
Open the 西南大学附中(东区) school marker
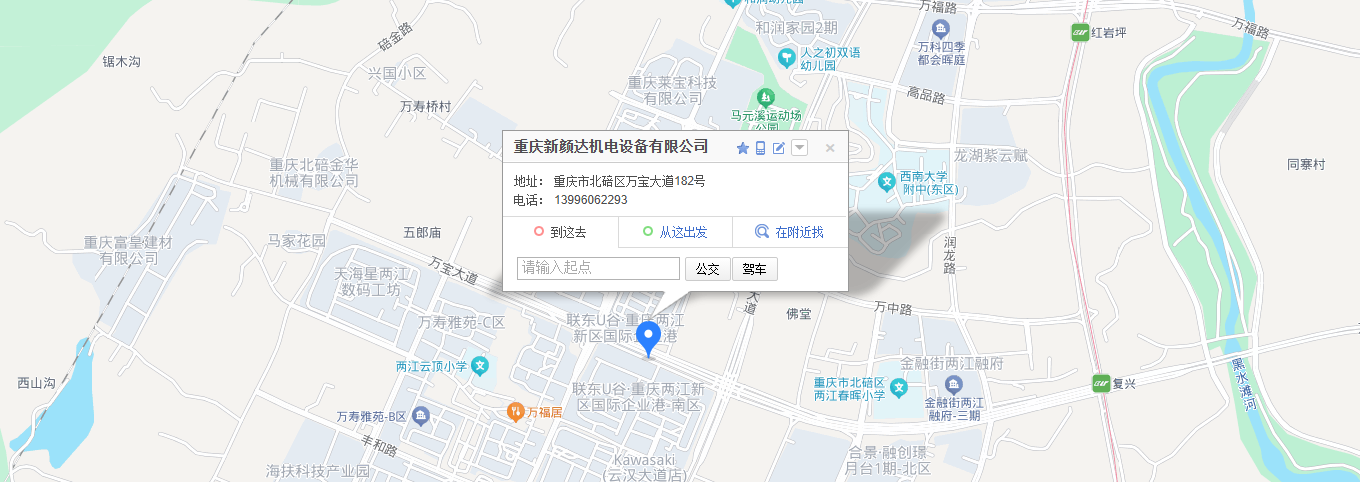coord(886,182)
